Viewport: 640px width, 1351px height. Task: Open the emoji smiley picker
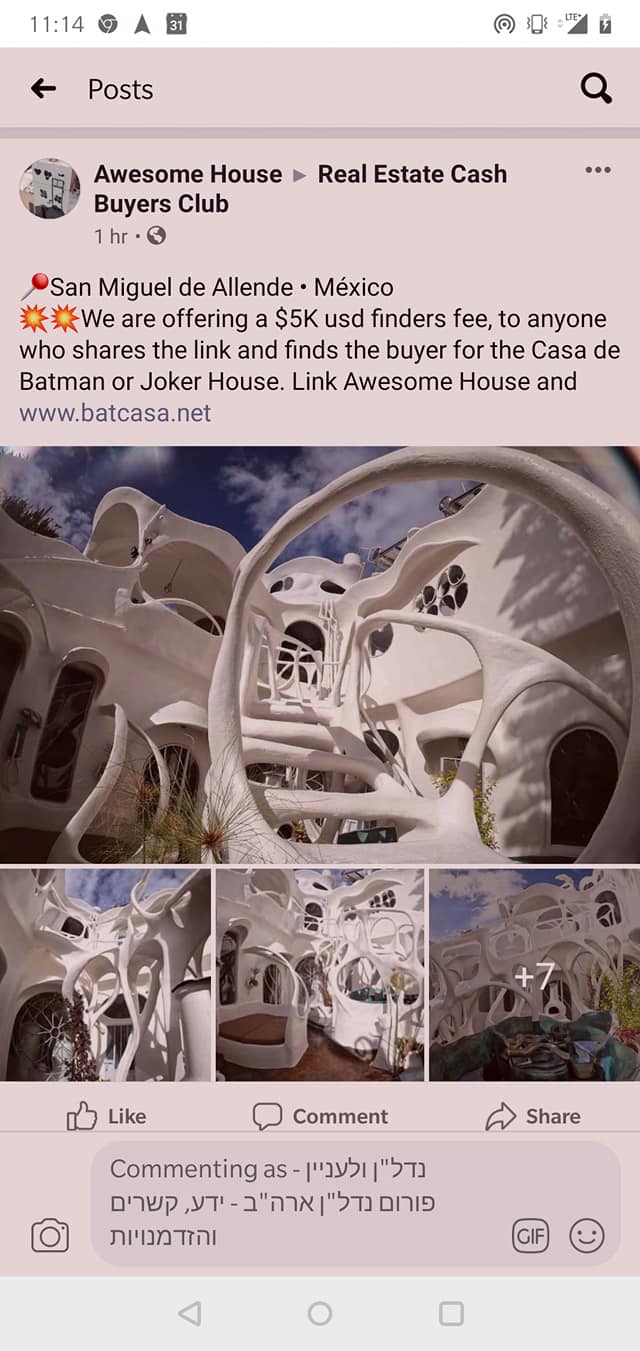[587, 1237]
